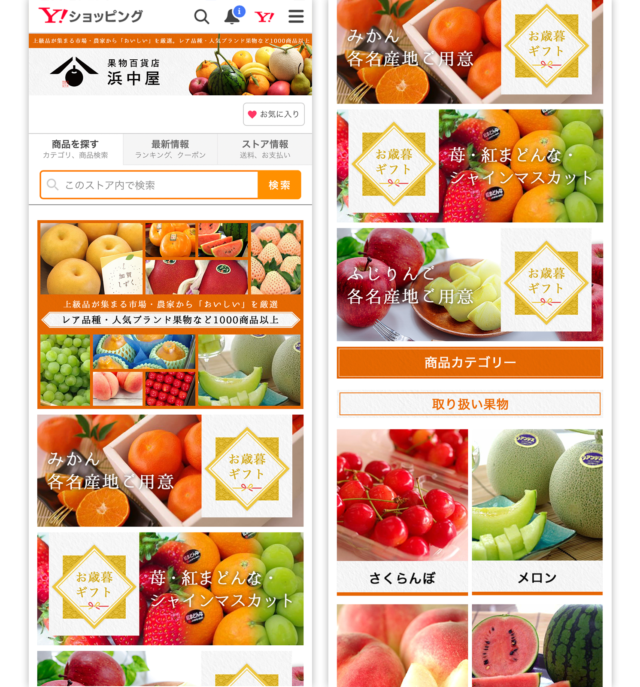Go to Yahoo via the red Y! icon
This screenshot has height=687, width=640.
264,16
